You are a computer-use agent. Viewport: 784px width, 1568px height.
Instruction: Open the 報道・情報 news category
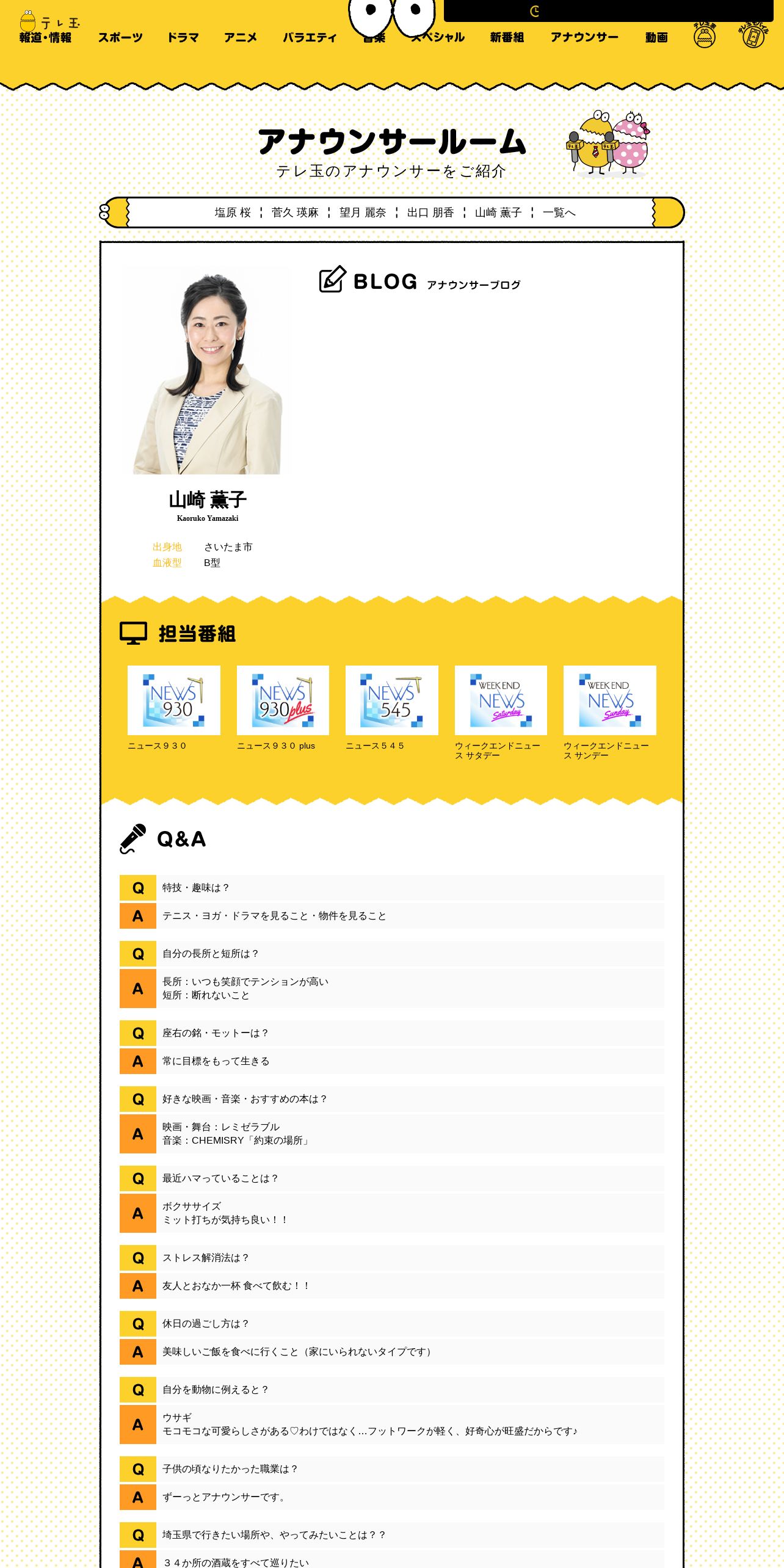[x=45, y=38]
